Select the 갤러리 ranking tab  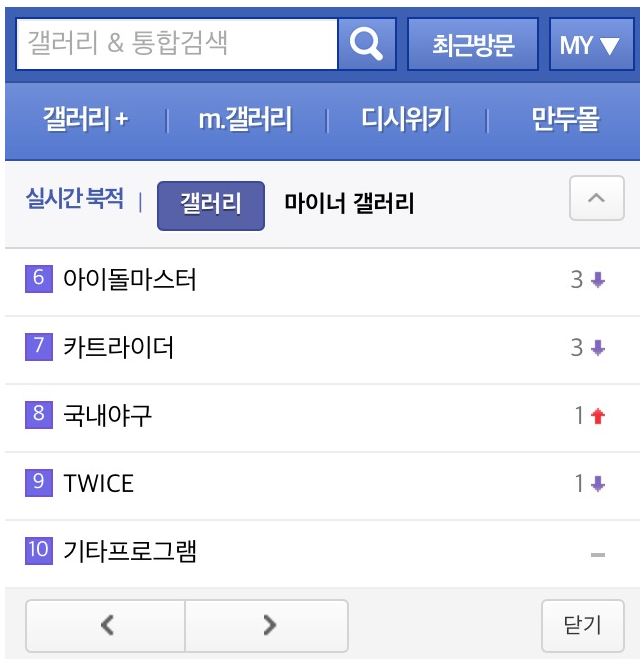click(x=211, y=205)
